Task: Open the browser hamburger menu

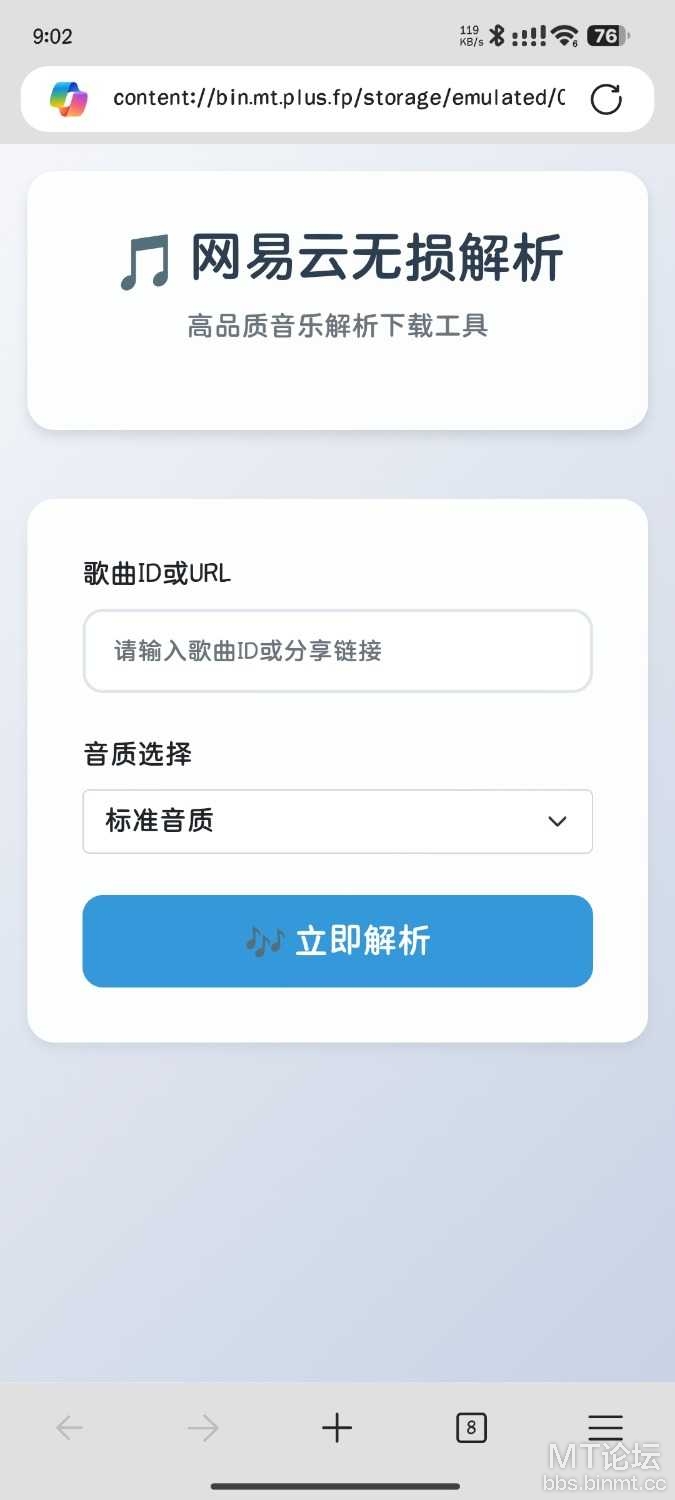Action: point(605,1428)
